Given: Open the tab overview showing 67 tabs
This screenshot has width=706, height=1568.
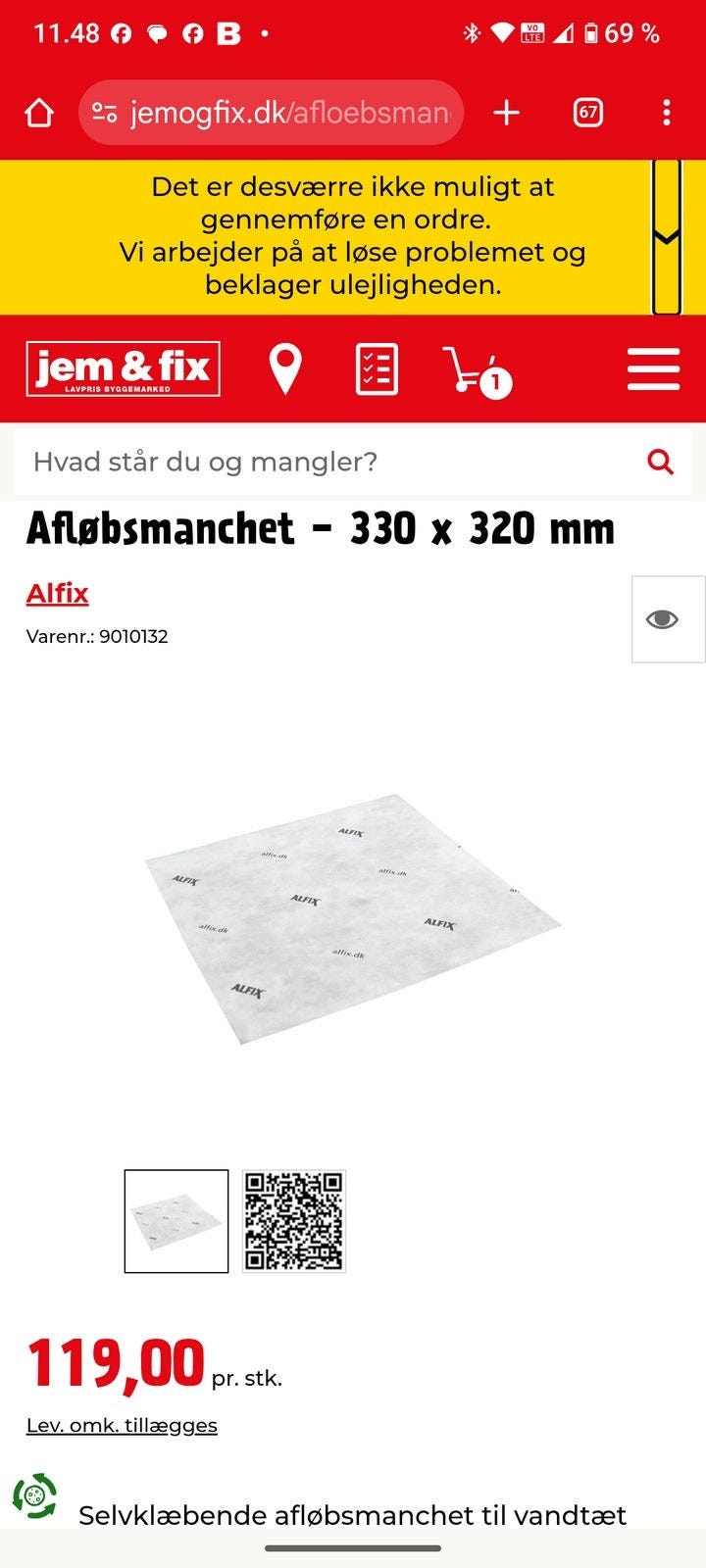Looking at the screenshot, I should (587, 112).
